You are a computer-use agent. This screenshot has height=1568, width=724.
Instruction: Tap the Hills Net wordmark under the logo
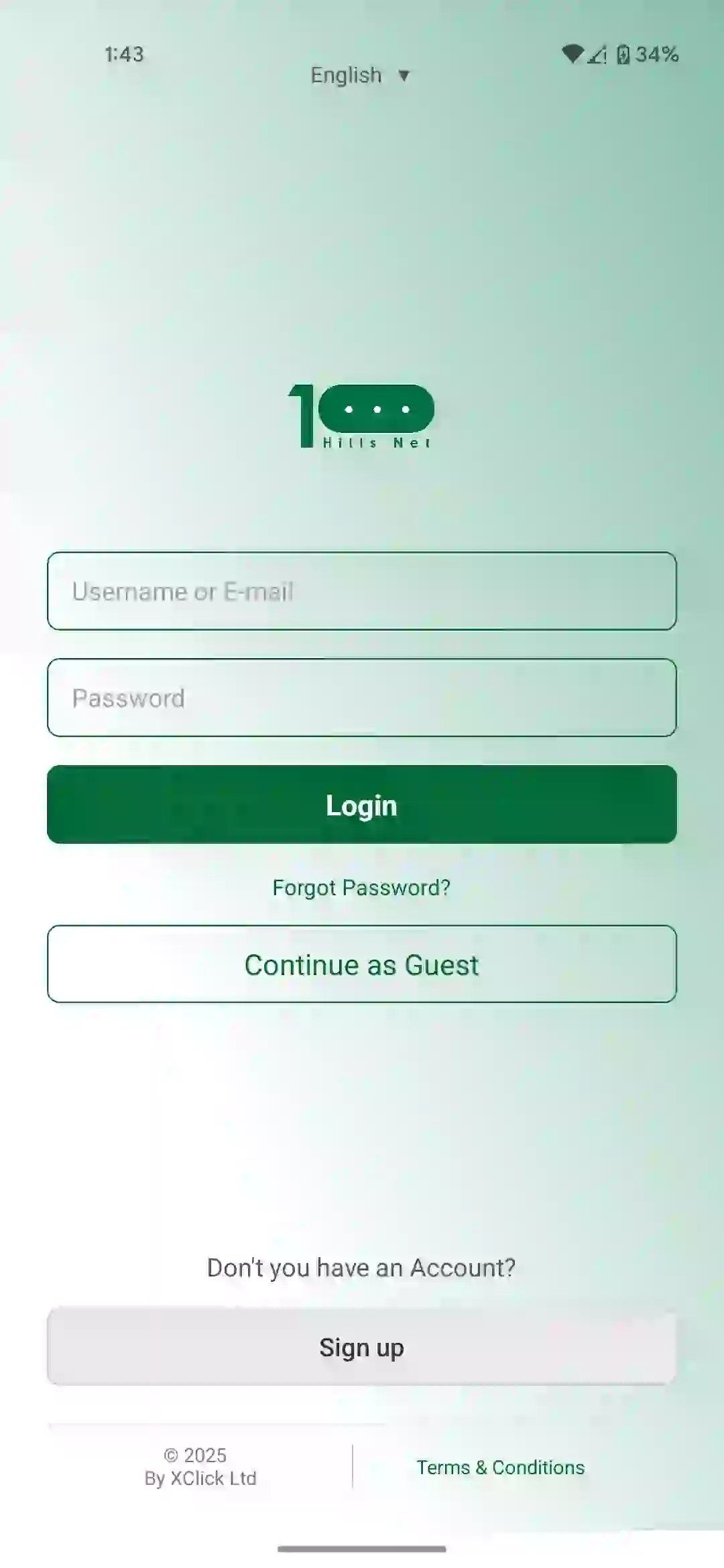(375, 442)
